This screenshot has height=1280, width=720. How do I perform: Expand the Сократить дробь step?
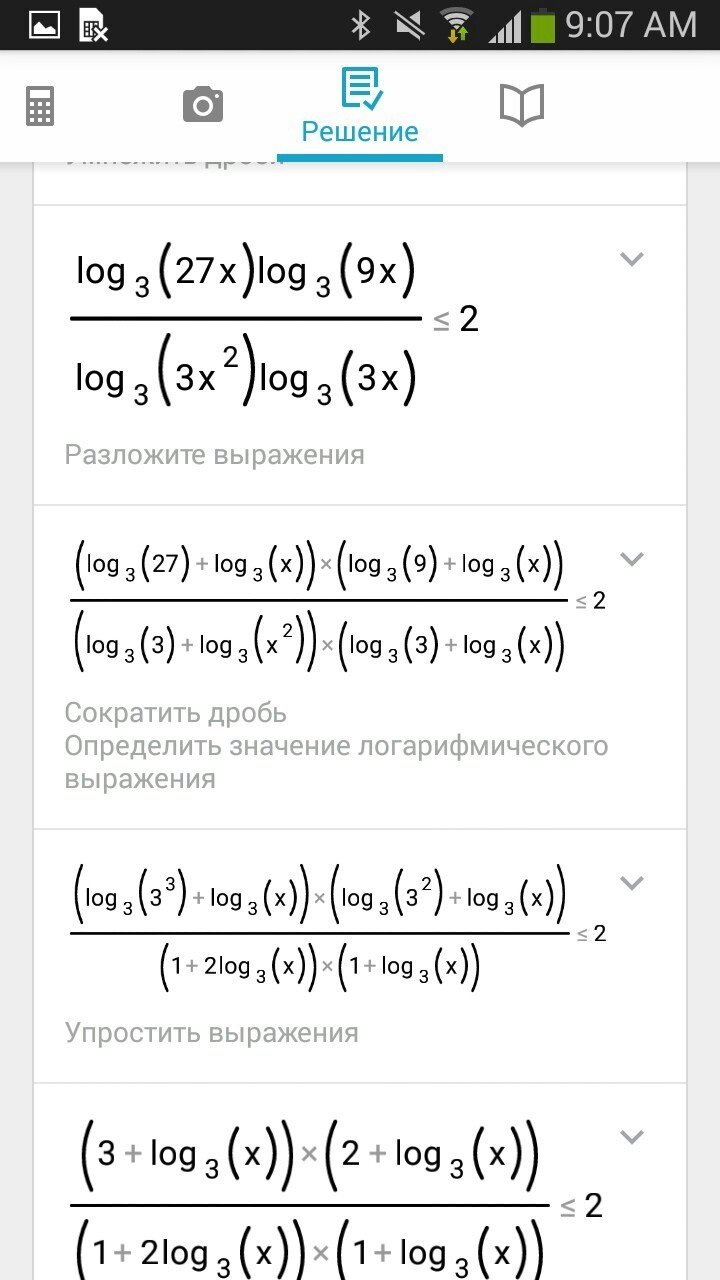631,559
